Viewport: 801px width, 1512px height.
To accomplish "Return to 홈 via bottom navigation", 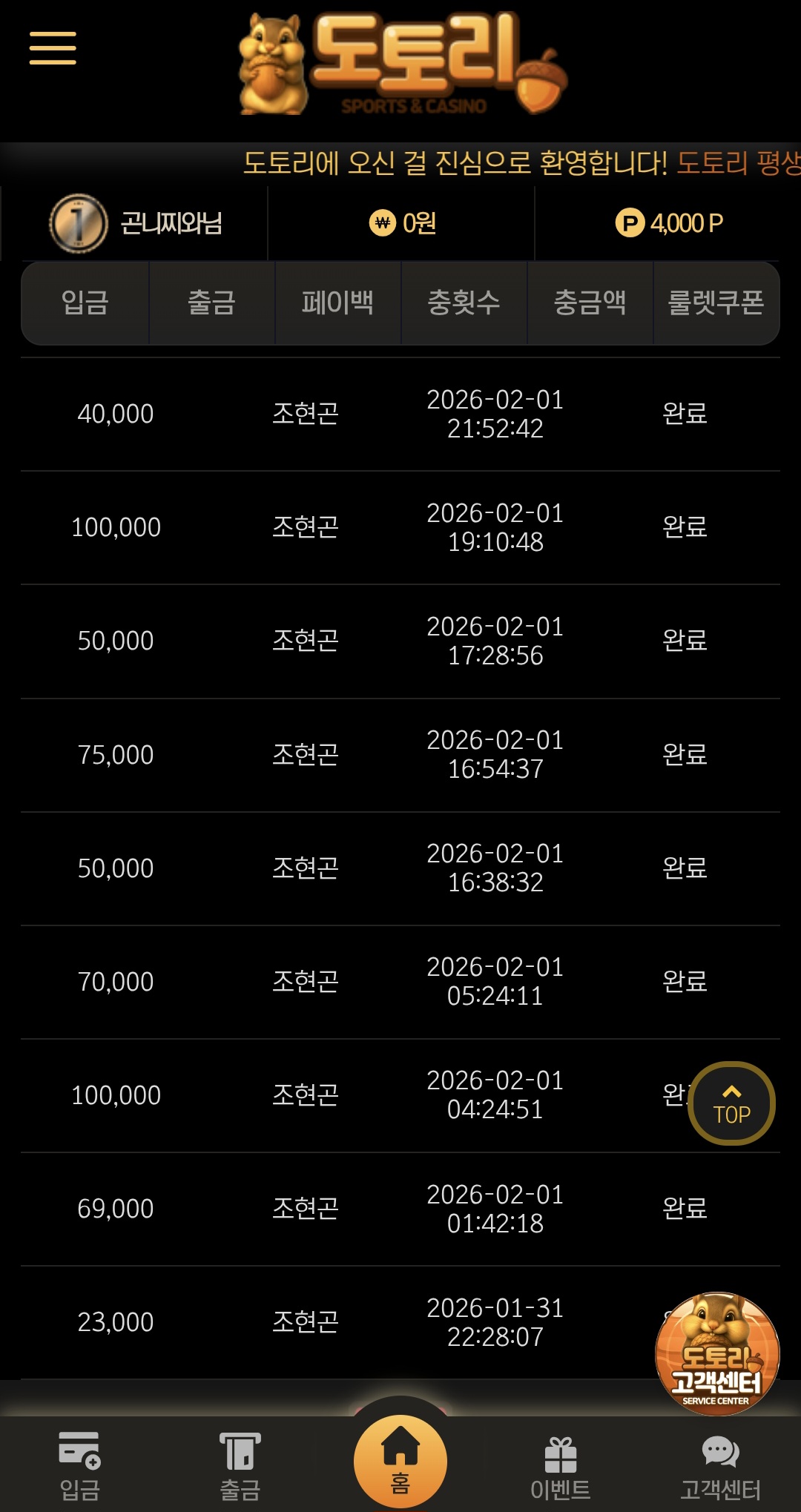I will [x=400, y=1461].
